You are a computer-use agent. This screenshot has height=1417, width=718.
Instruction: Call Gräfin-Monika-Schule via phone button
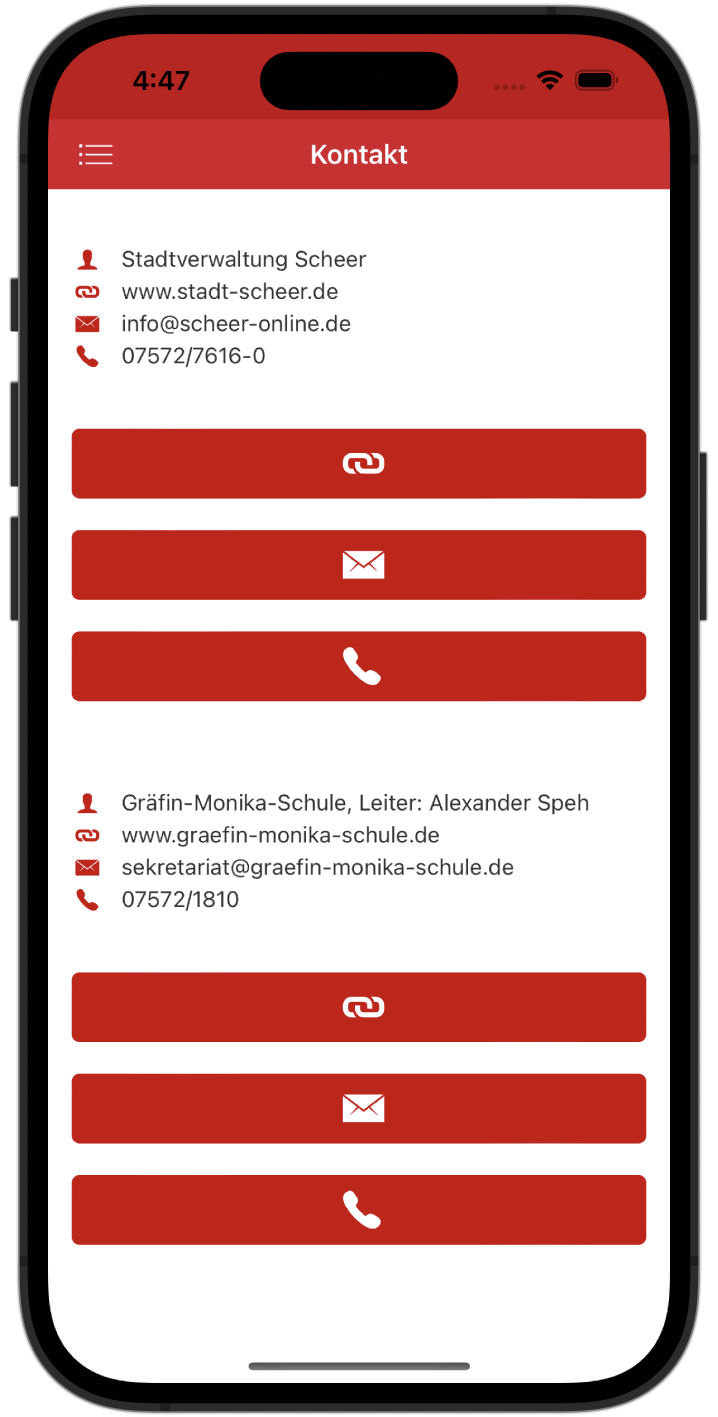point(359,1210)
